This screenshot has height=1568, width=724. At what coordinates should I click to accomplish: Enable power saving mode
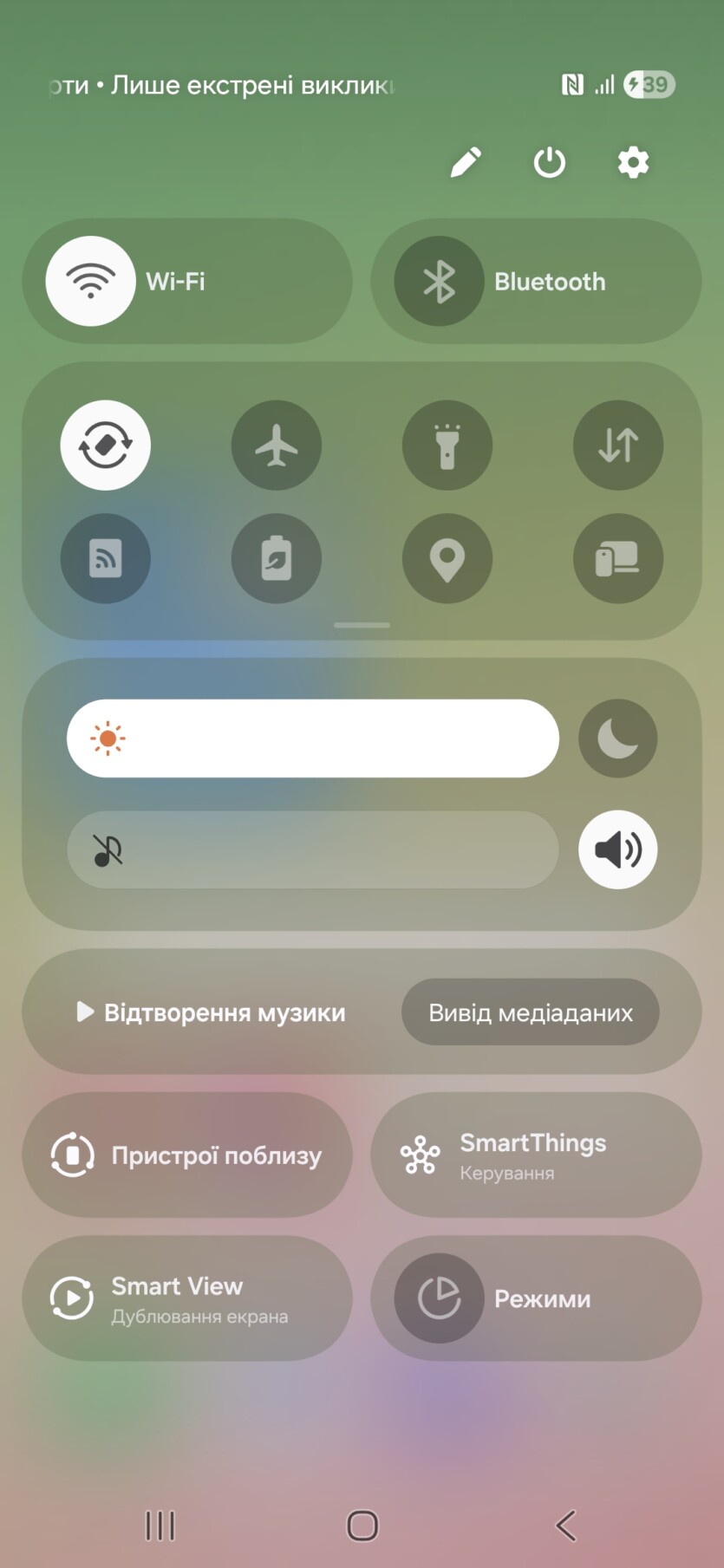click(276, 558)
